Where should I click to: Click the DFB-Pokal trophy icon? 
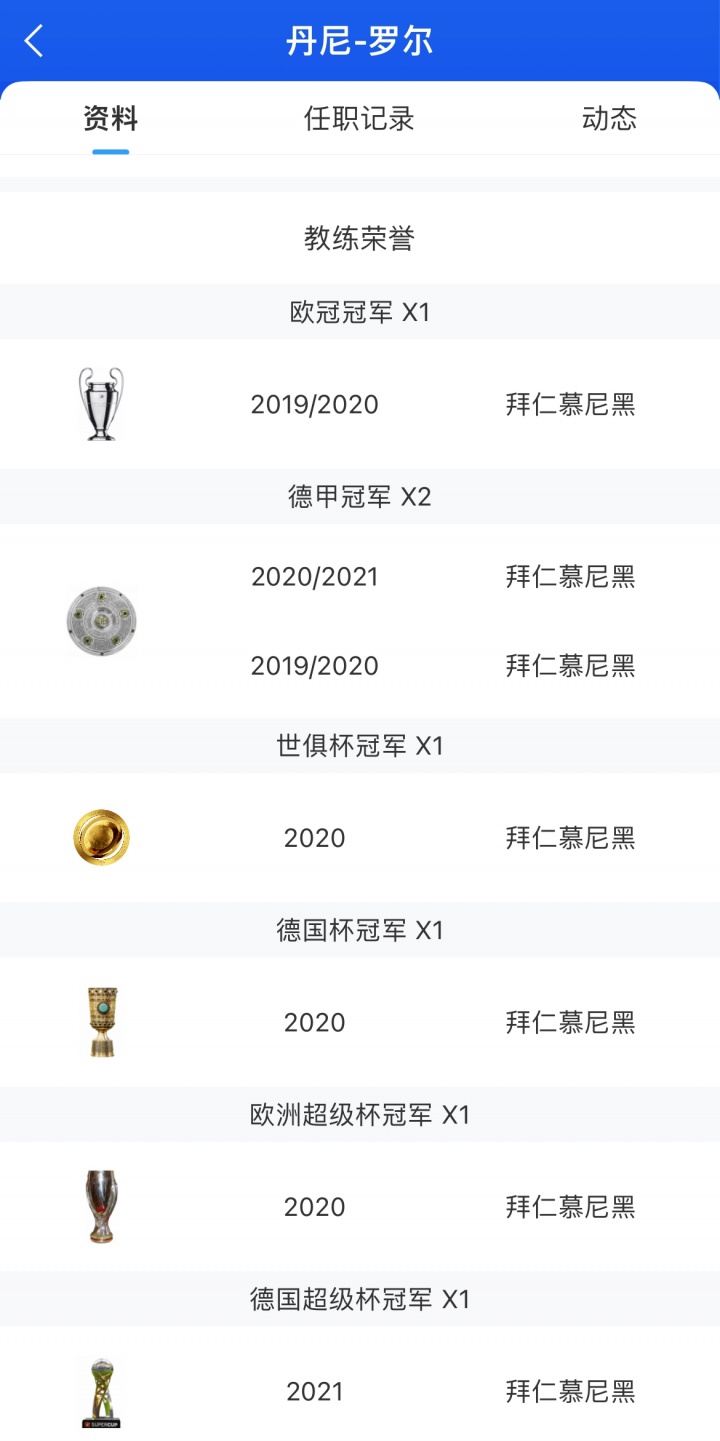coord(100,1021)
